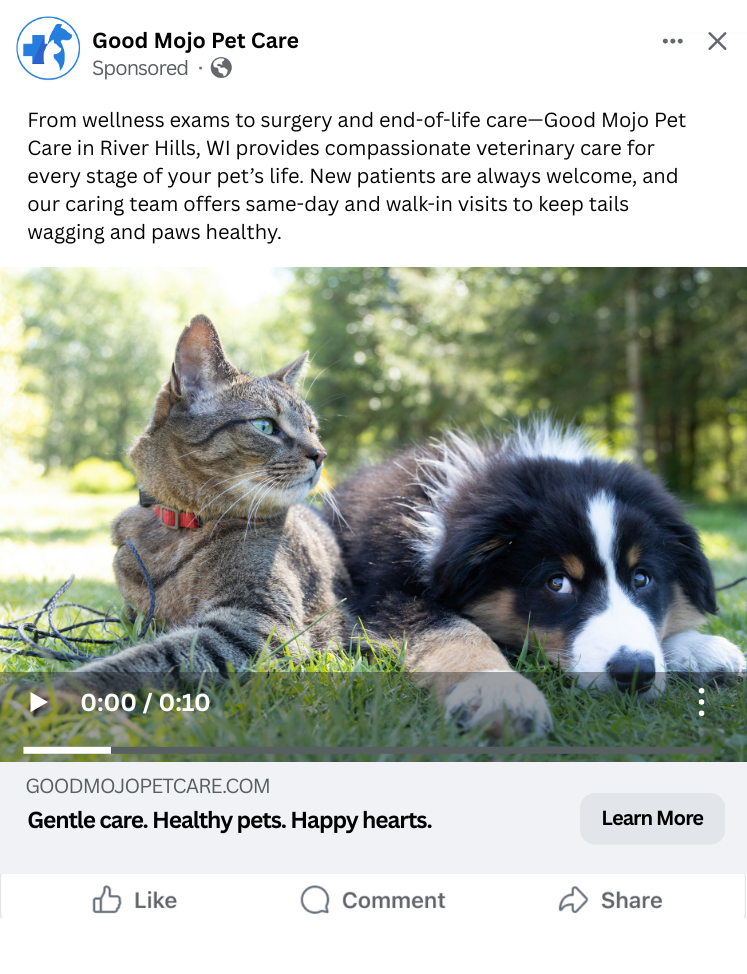Image resolution: width=747 pixels, height=974 pixels.
Task: Tap the video progress bar
Action: point(368,749)
